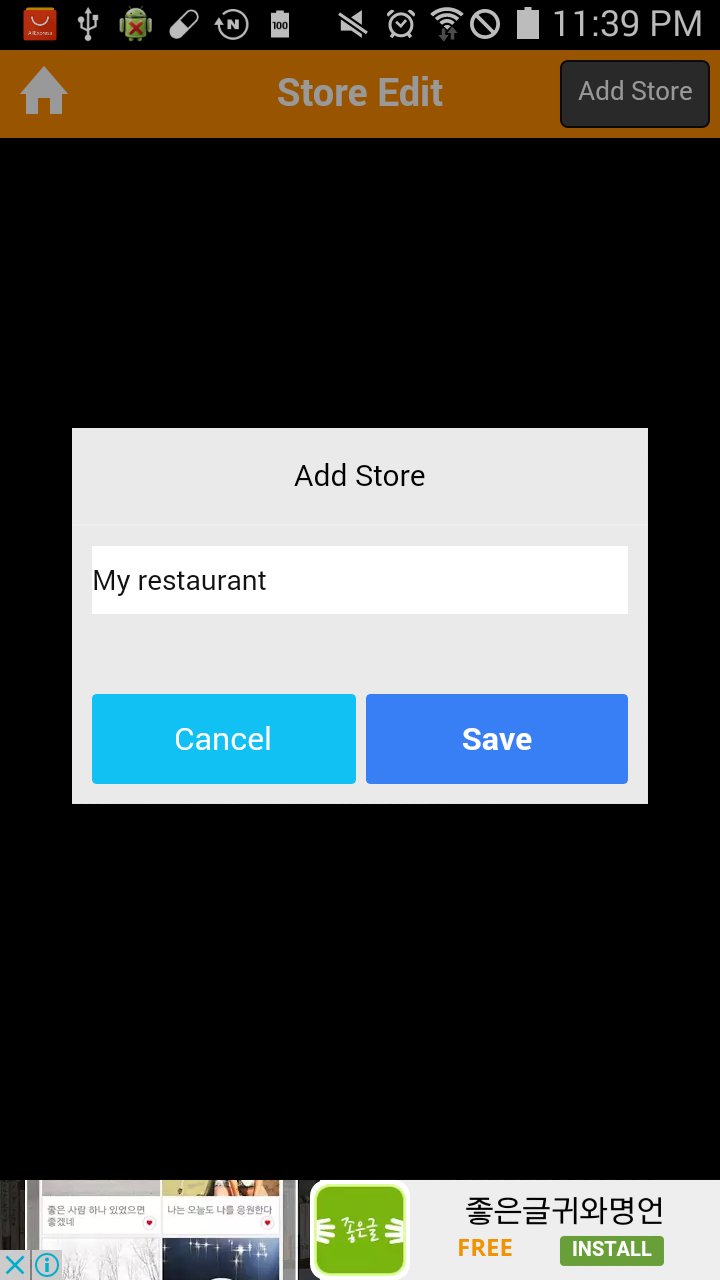This screenshot has width=720, height=1280.
Task: Tap the Store Edit title bar
Action: click(360, 92)
